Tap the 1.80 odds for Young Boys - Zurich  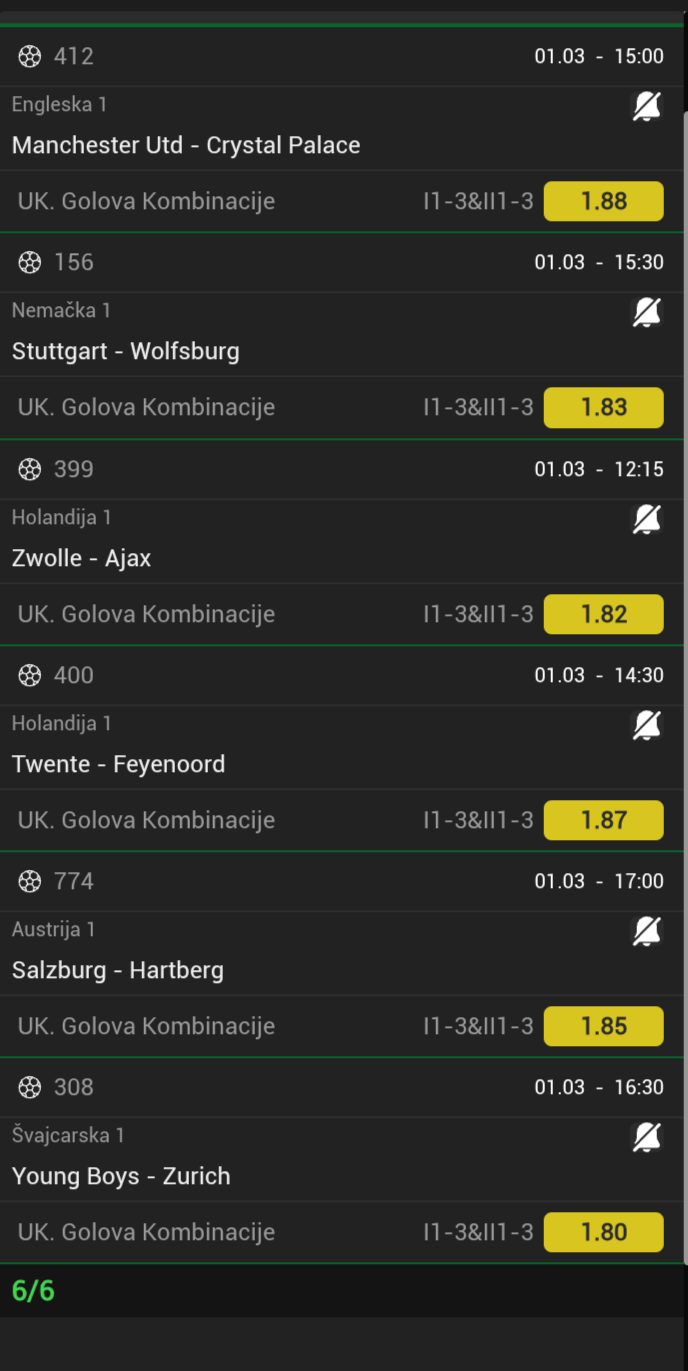click(x=603, y=1232)
